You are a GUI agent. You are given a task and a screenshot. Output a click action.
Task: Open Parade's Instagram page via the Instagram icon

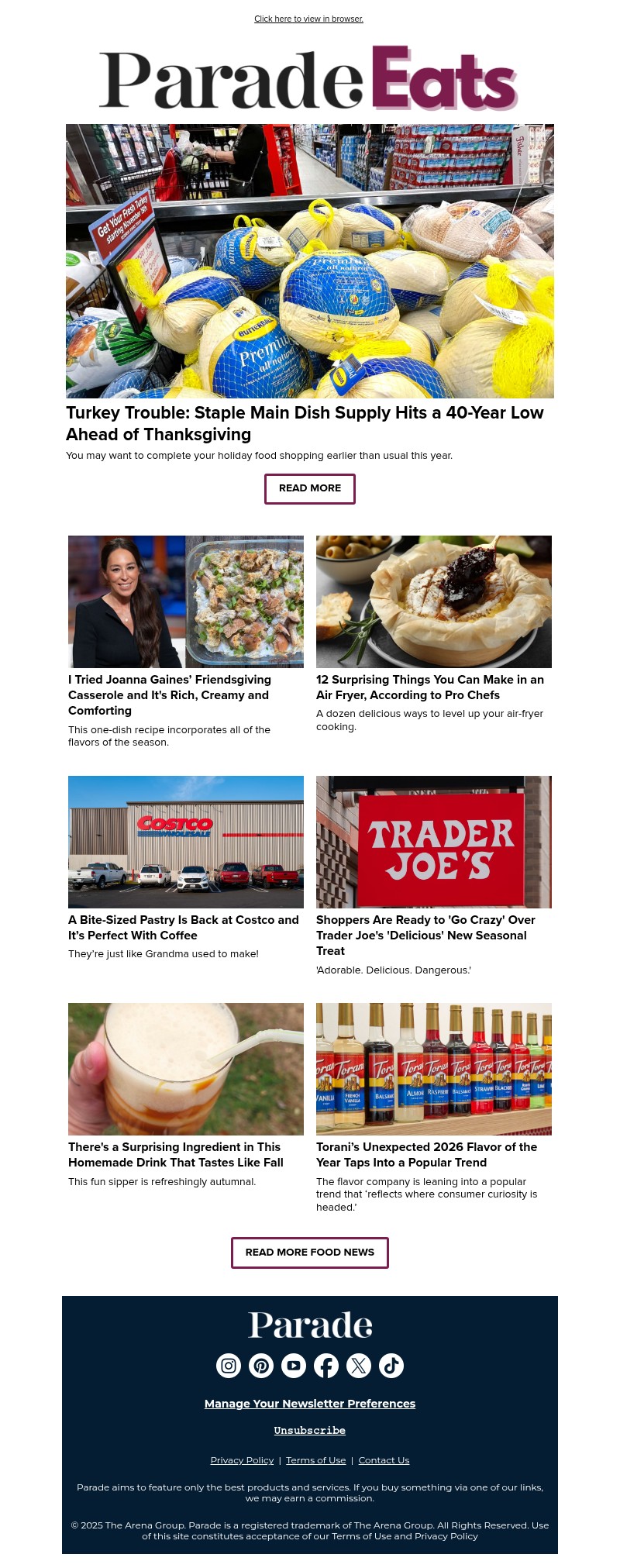click(x=229, y=1366)
